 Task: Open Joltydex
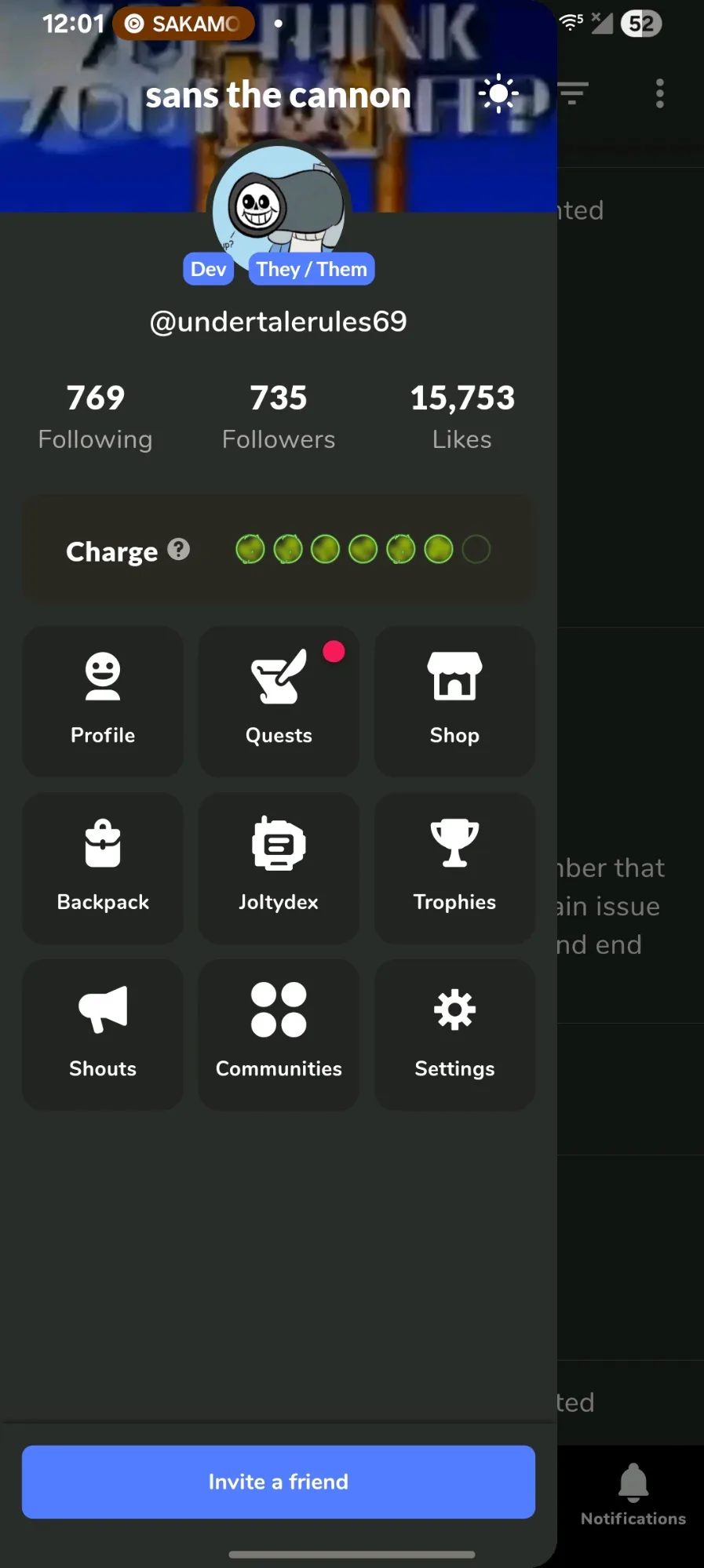coord(279,868)
